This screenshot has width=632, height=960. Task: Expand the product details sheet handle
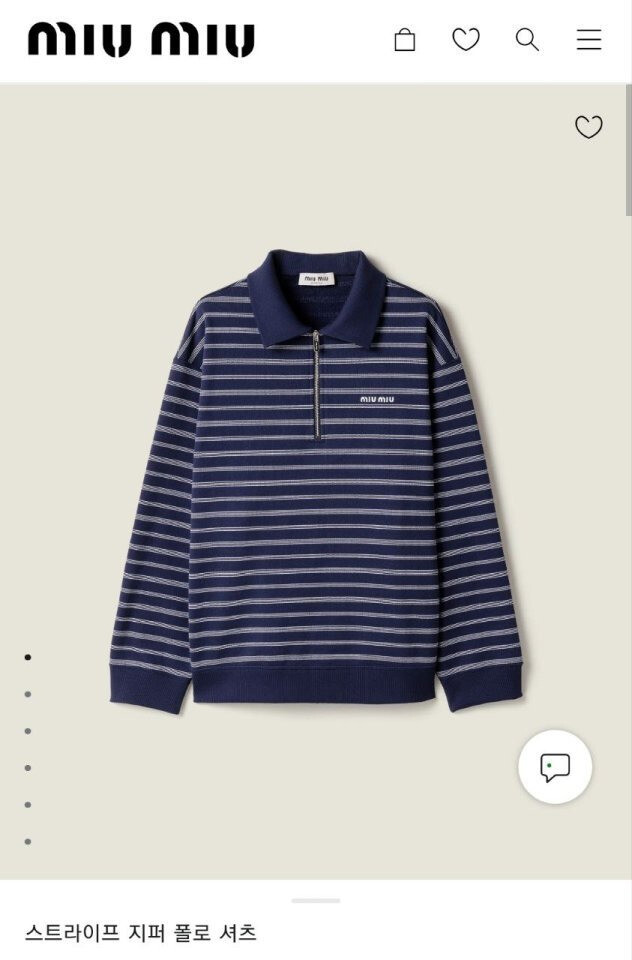316,900
